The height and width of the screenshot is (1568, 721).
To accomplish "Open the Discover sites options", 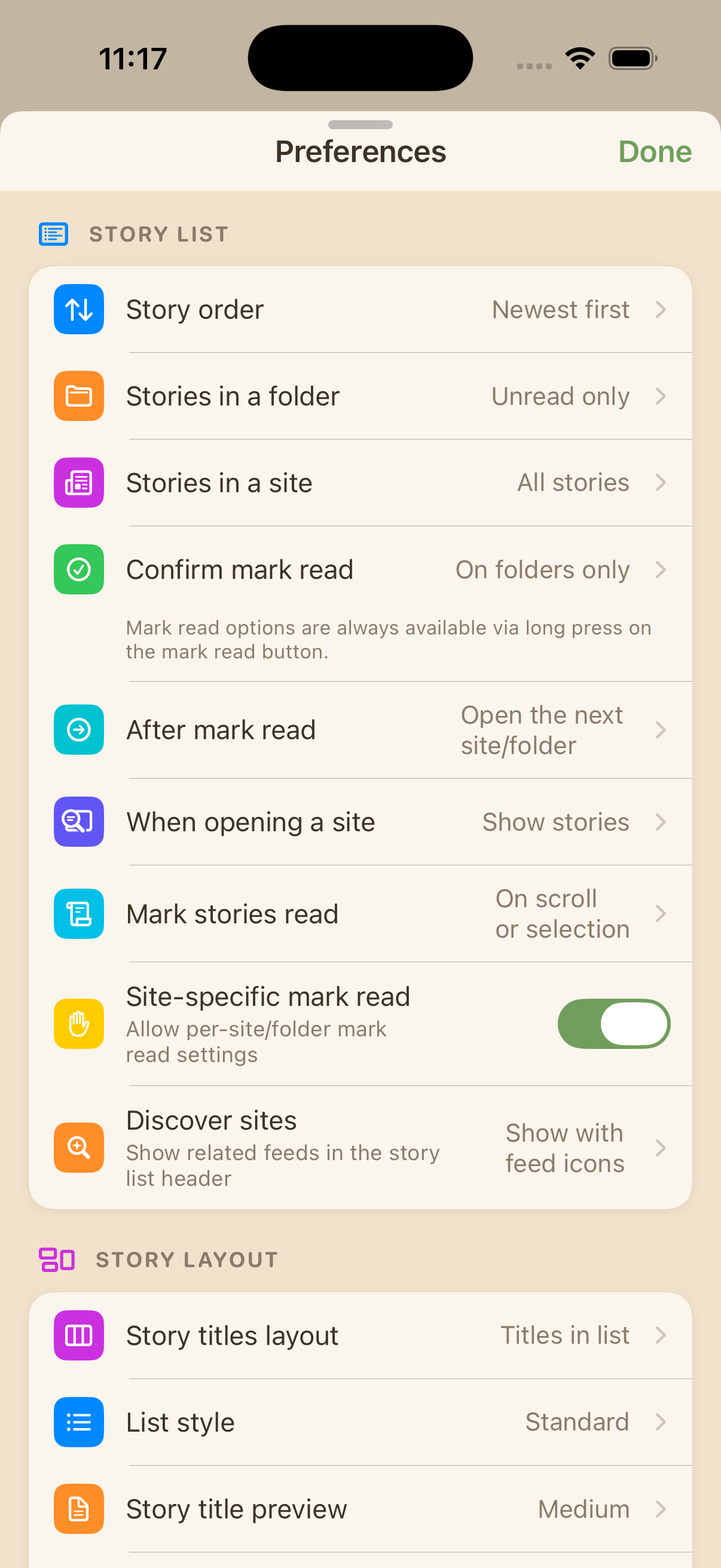I will 360,1148.
